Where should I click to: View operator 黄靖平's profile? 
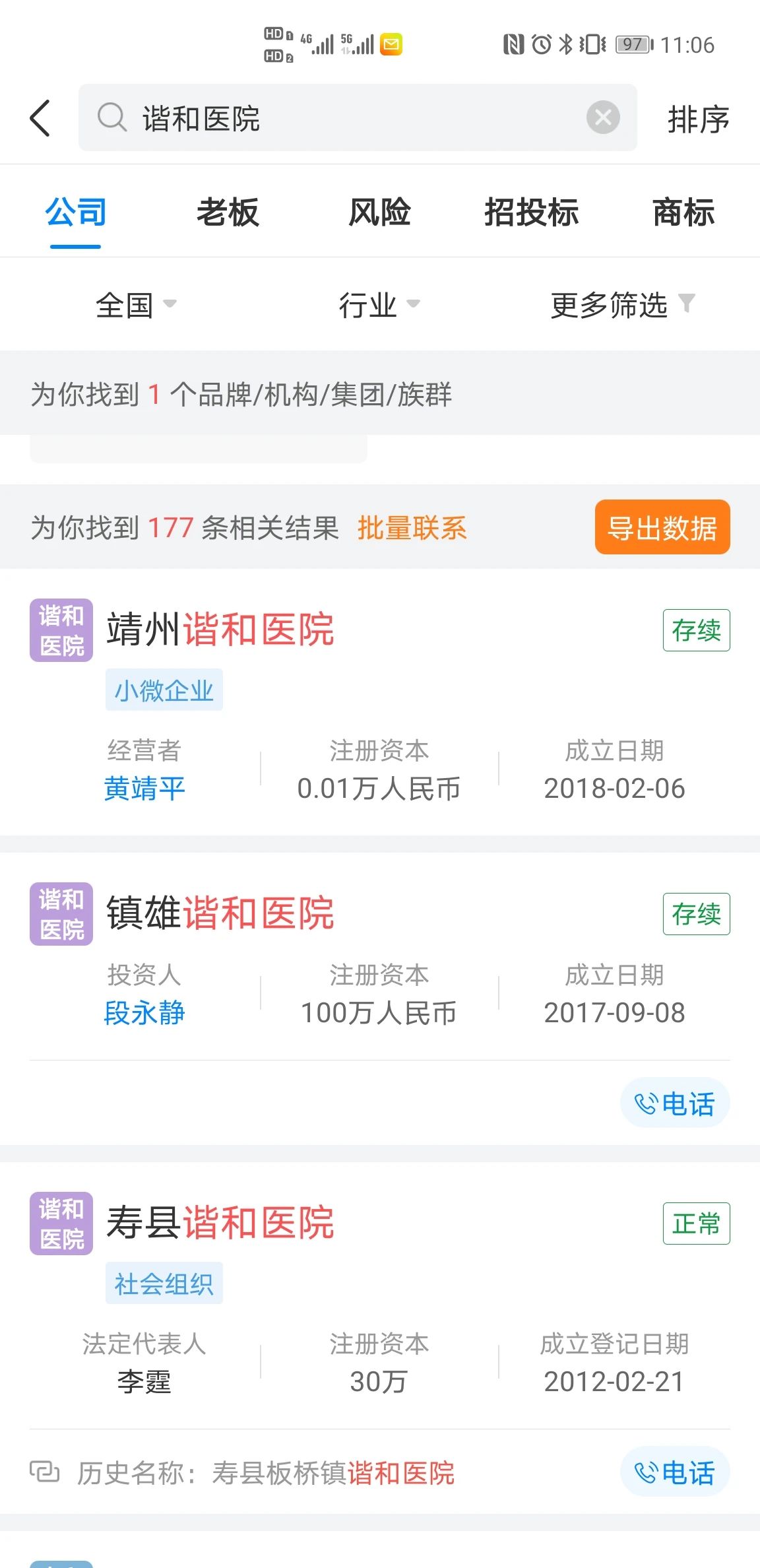[x=144, y=789]
